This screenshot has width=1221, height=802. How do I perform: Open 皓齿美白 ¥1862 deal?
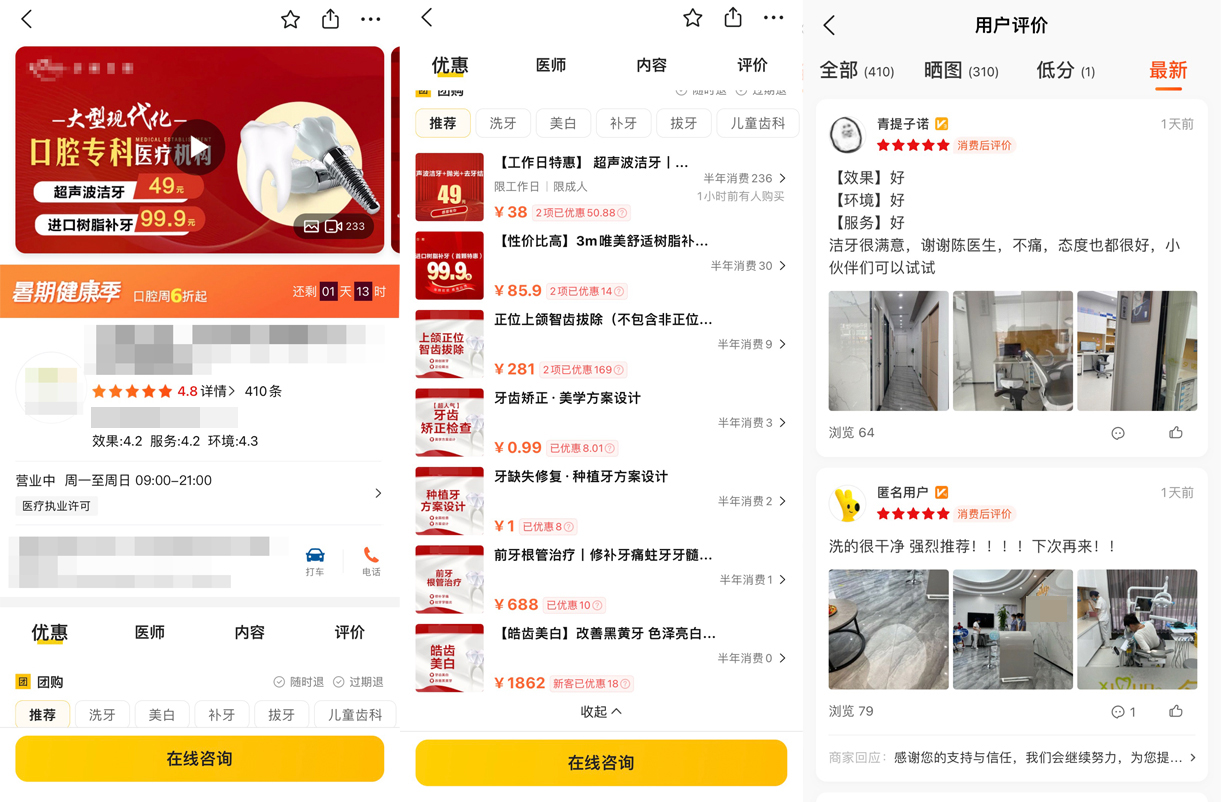(x=600, y=658)
